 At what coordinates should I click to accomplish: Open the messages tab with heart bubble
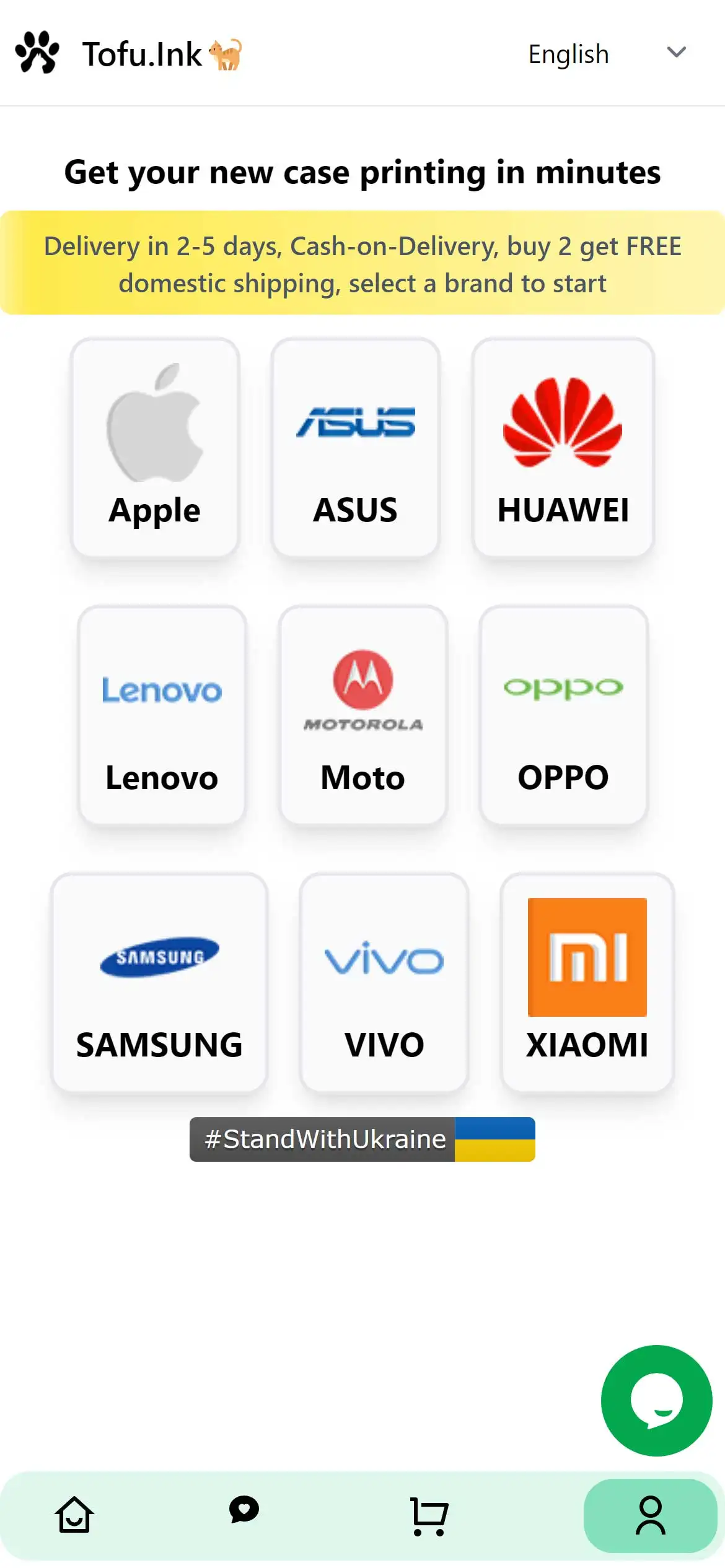[244, 1510]
